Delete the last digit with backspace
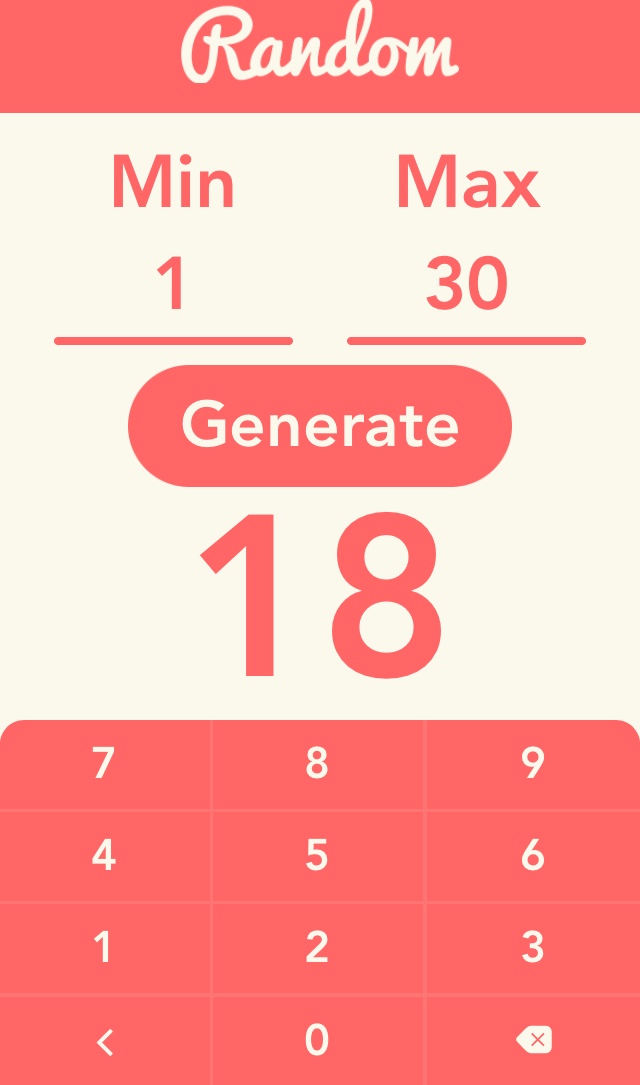Image resolution: width=640 pixels, height=1085 pixels. coord(533,1041)
